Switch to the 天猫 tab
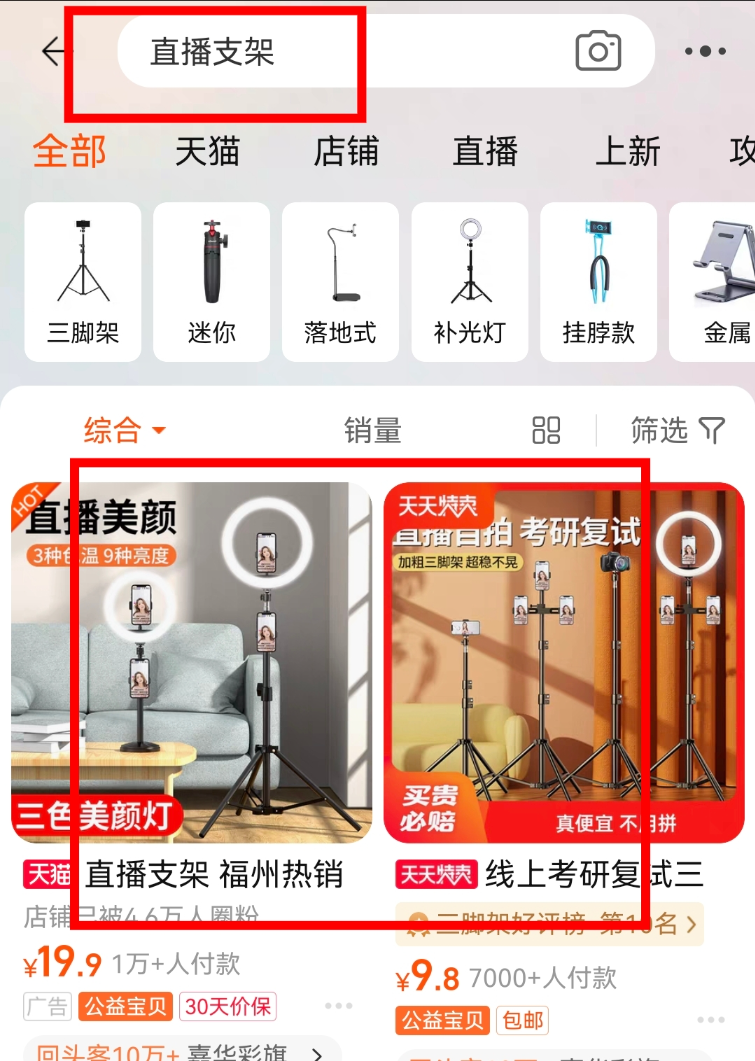The image size is (755, 1061). point(207,152)
